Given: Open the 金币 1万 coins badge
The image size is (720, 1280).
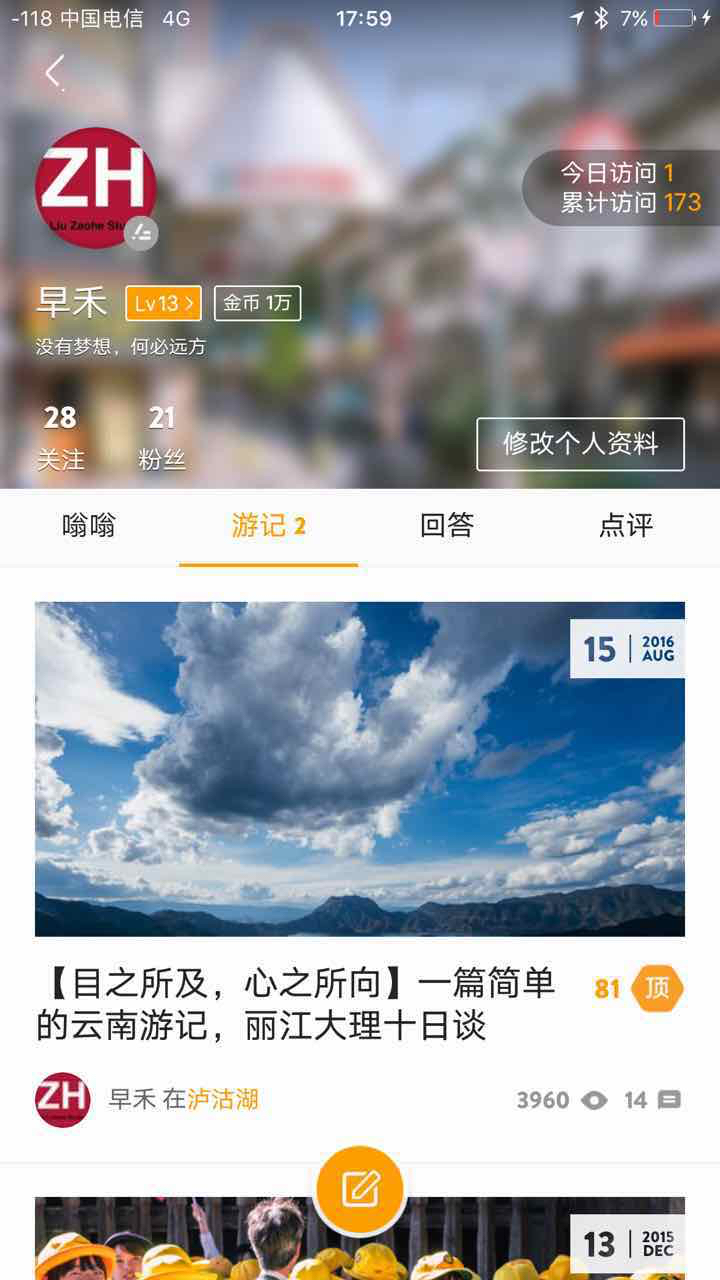Looking at the screenshot, I should [x=257, y=303].
